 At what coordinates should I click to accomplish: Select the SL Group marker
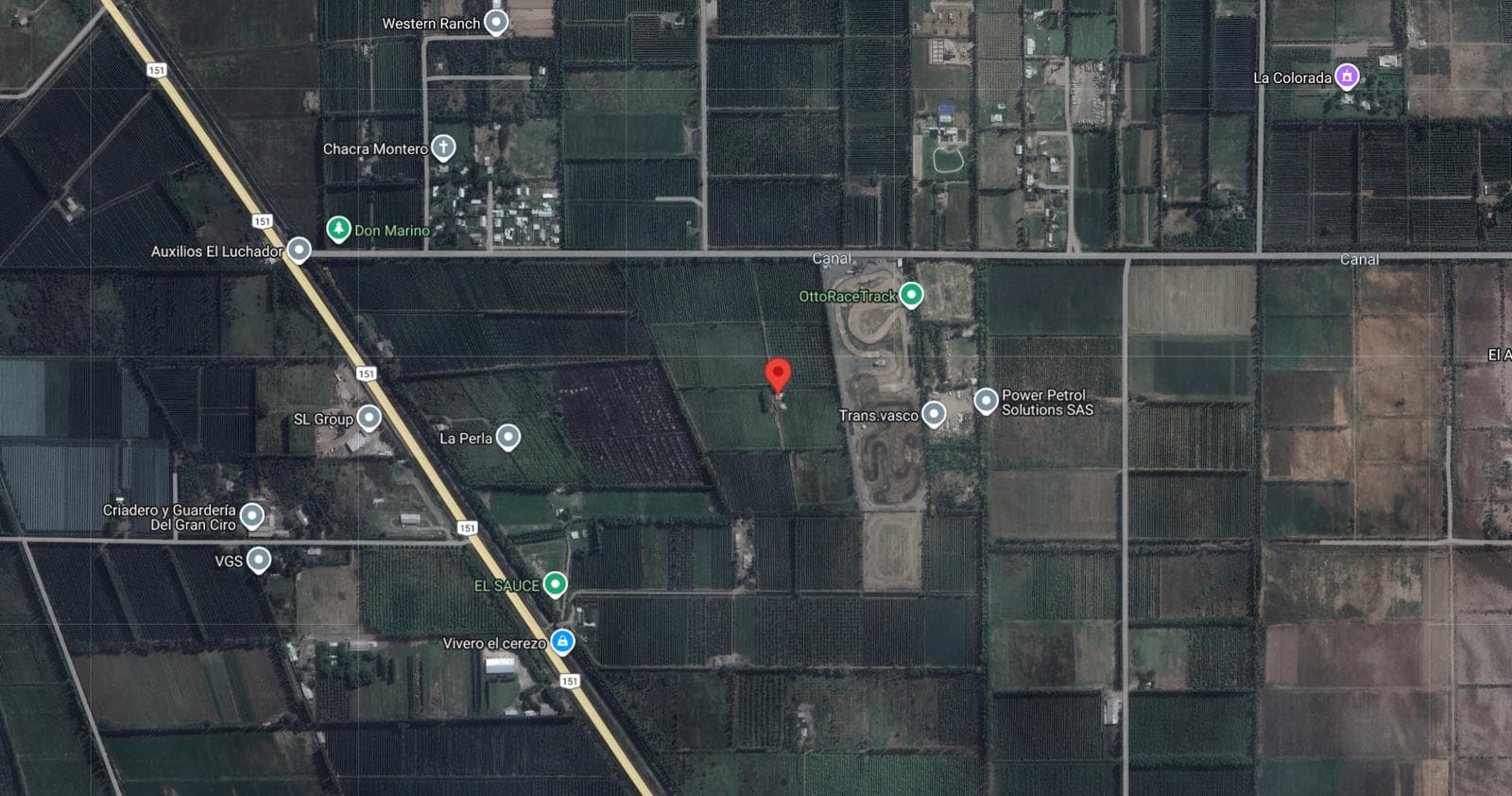coord(369,417)
